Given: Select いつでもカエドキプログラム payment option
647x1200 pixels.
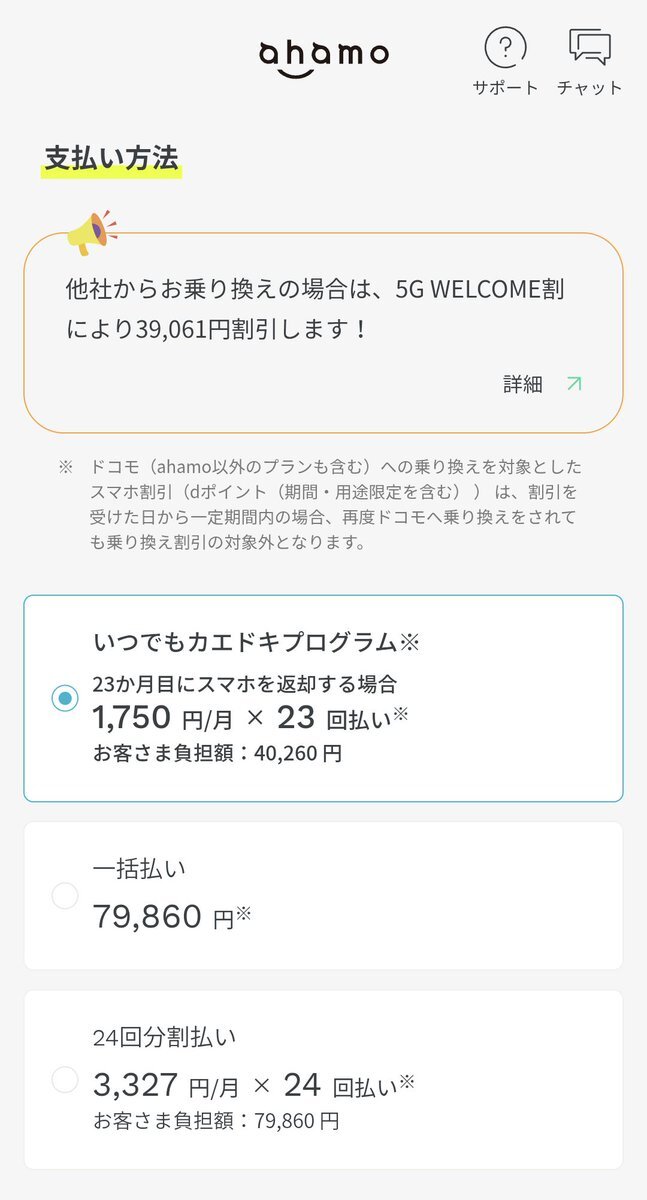Looking at the screenshot, I should [323, 698].
